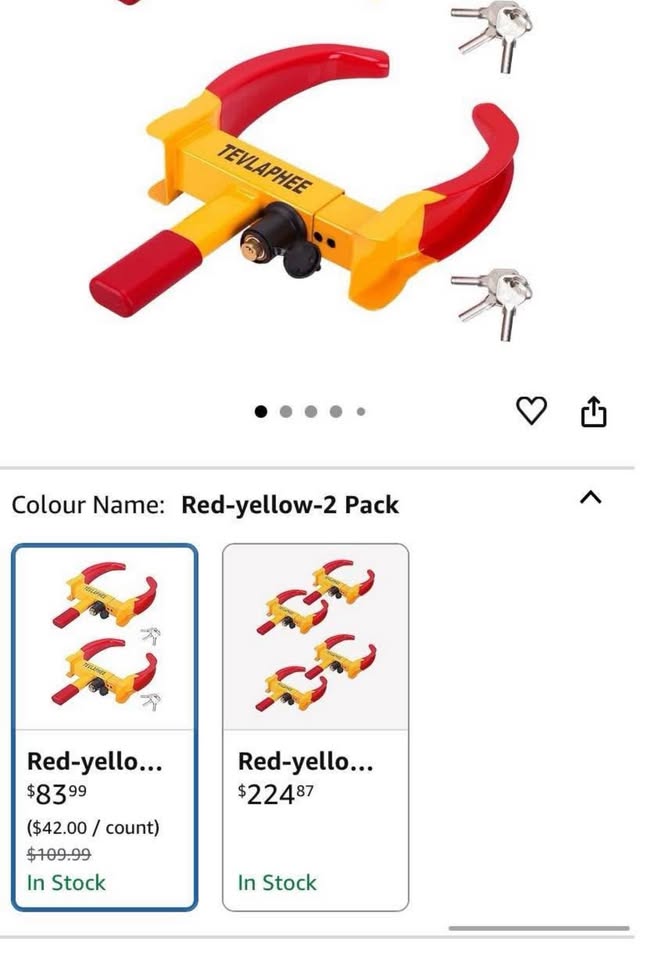The image size is (647, 960).
Task: Share this product listing
Action: [594, 411]
